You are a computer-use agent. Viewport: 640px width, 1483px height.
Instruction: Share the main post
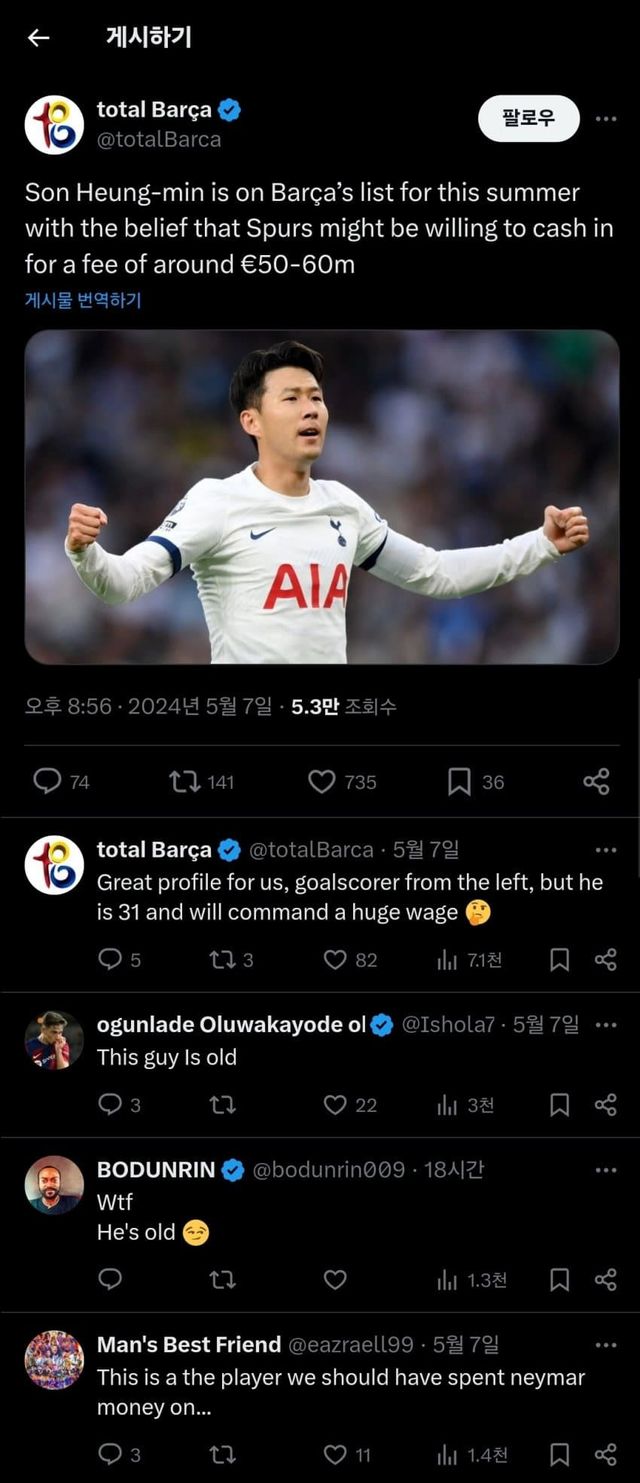596,781
